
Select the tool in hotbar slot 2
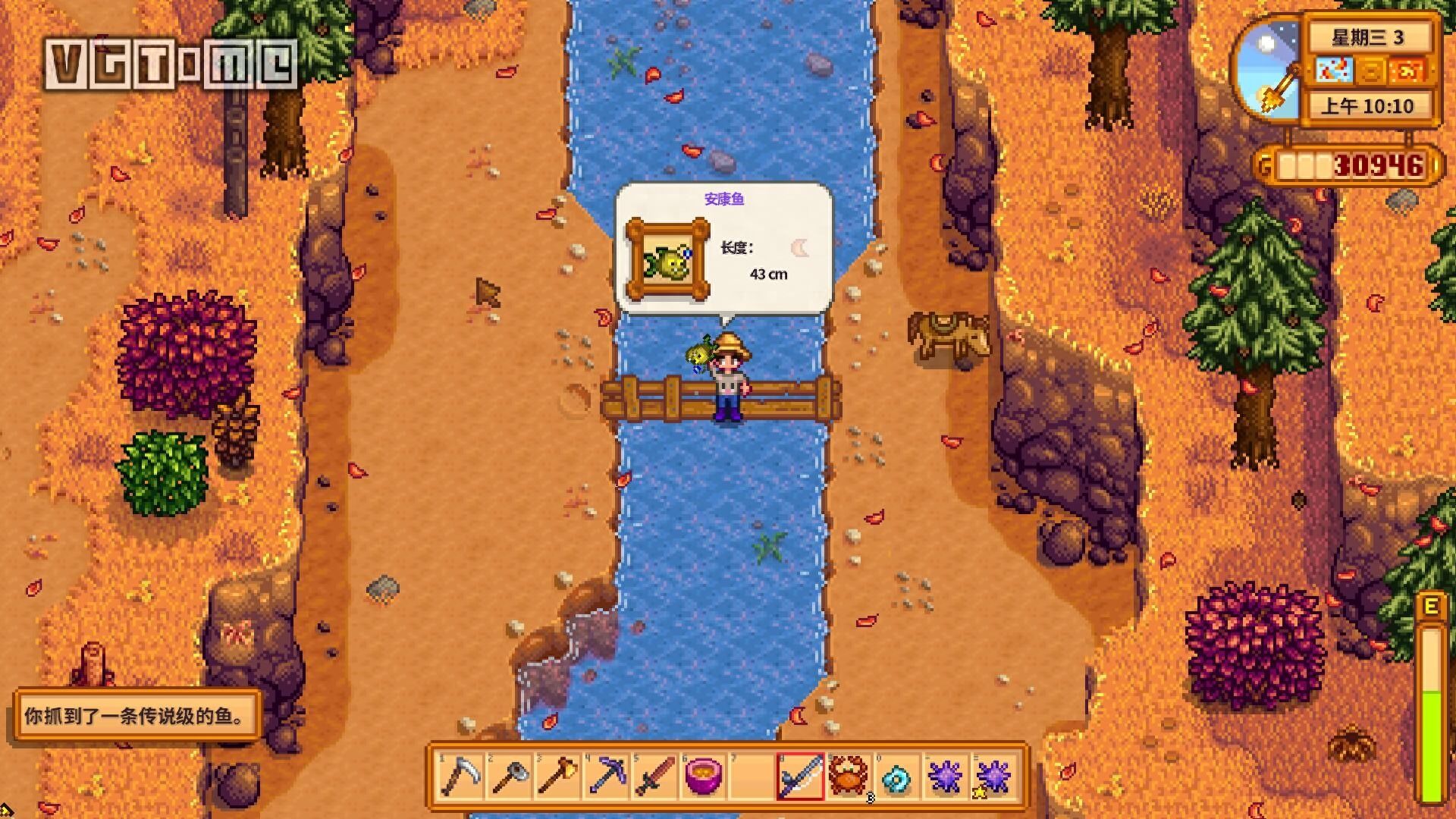(x=509, y=777)
